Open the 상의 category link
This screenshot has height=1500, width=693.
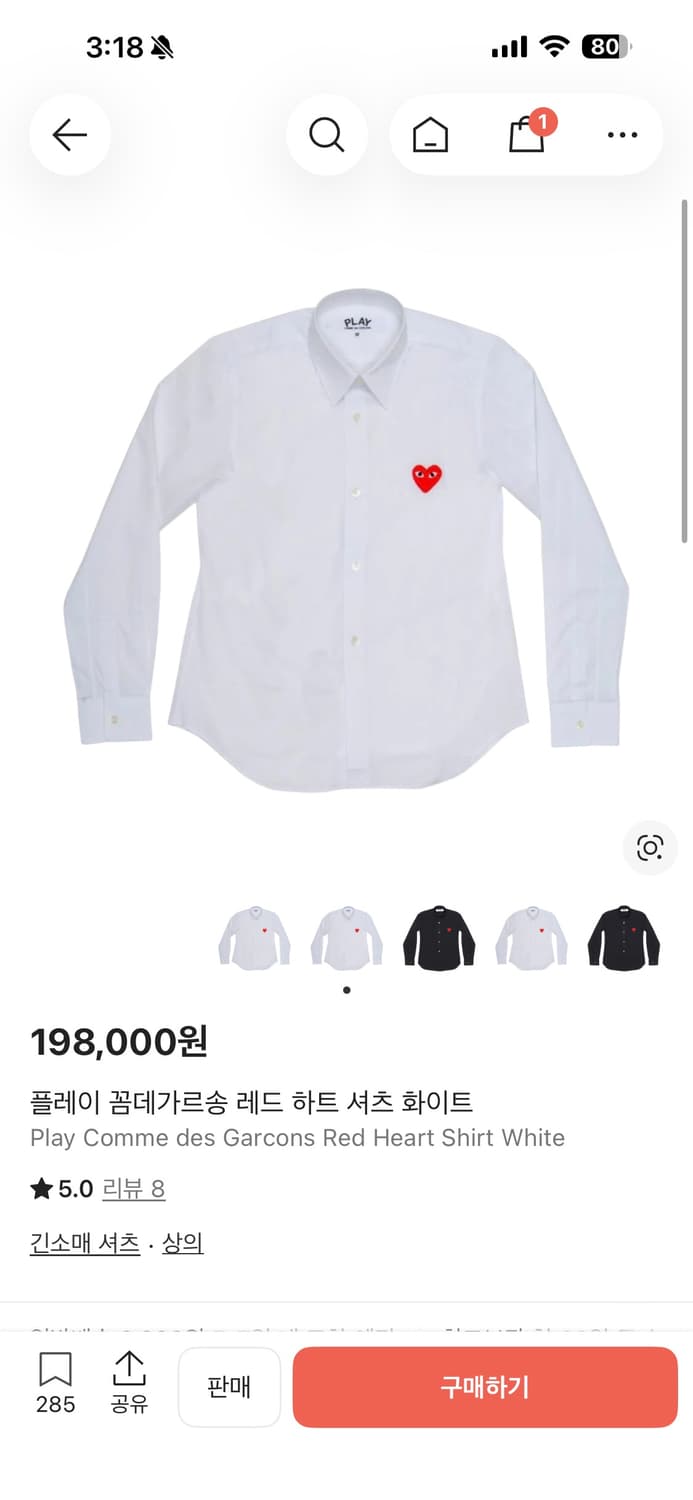182,1243
